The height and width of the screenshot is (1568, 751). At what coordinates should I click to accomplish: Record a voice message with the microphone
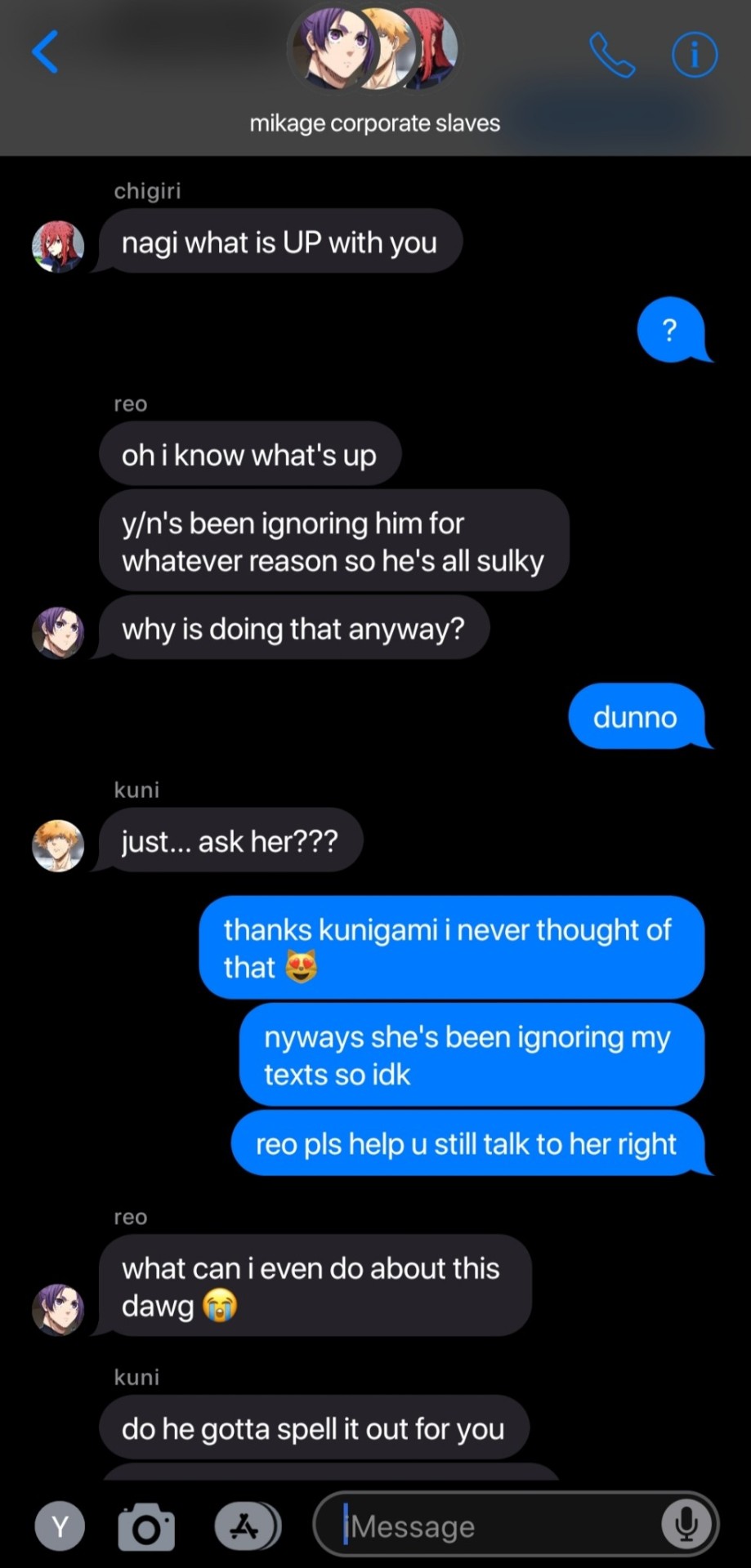(686, 1524)
